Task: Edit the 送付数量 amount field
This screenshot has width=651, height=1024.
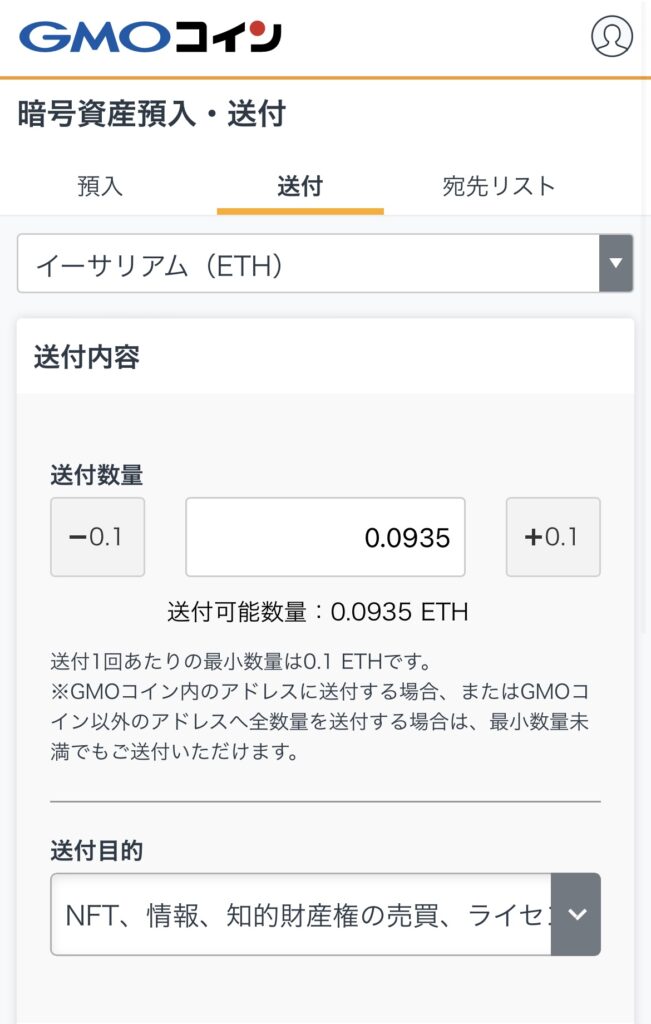Action: tap(325, 537)
